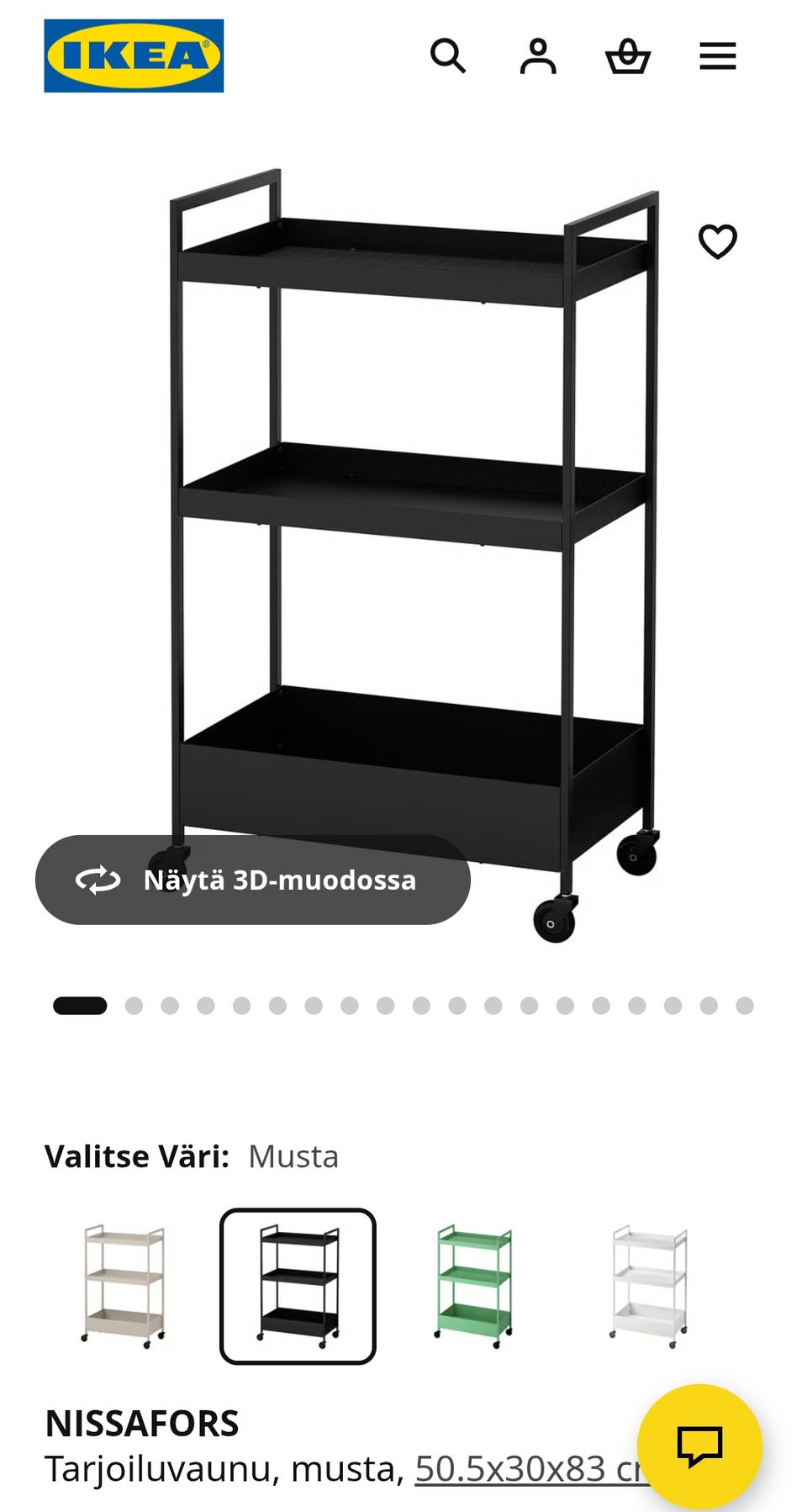Open the 50.5x30x83 cm dimensions link
807x1512 pixels.
[531, 1469]
